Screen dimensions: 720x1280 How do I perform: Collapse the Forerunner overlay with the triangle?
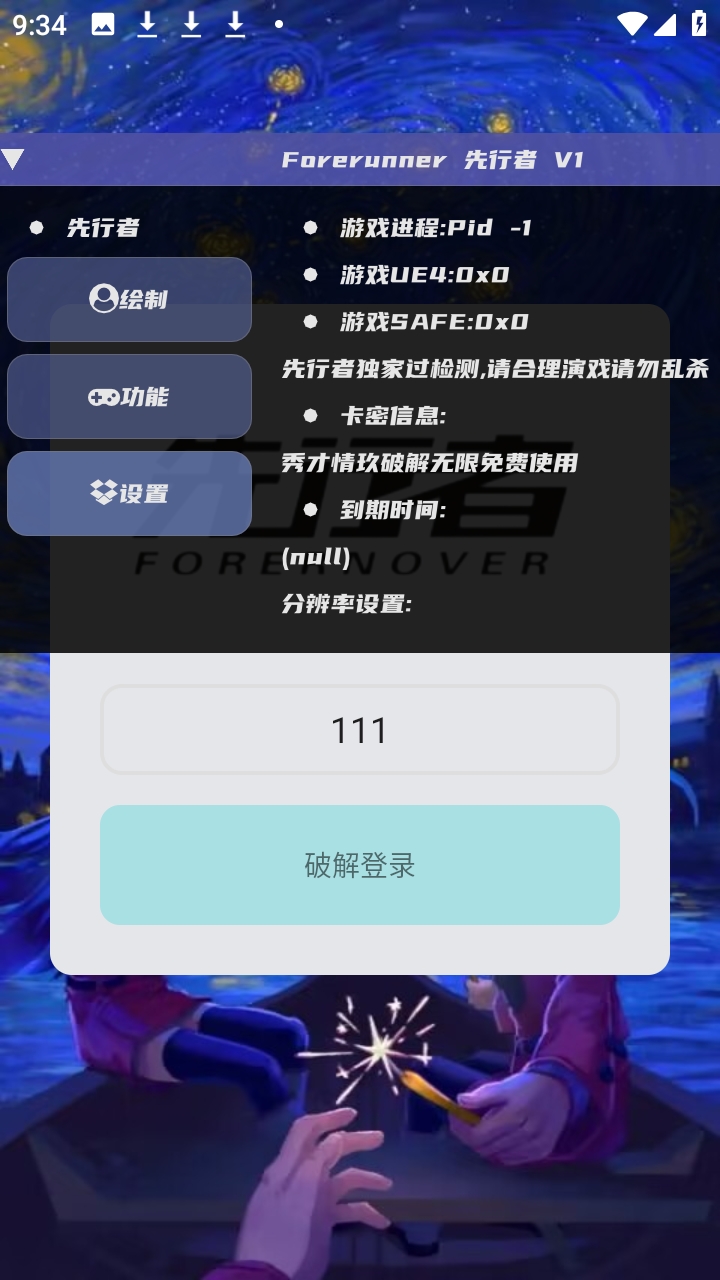(x=12, y=159)
